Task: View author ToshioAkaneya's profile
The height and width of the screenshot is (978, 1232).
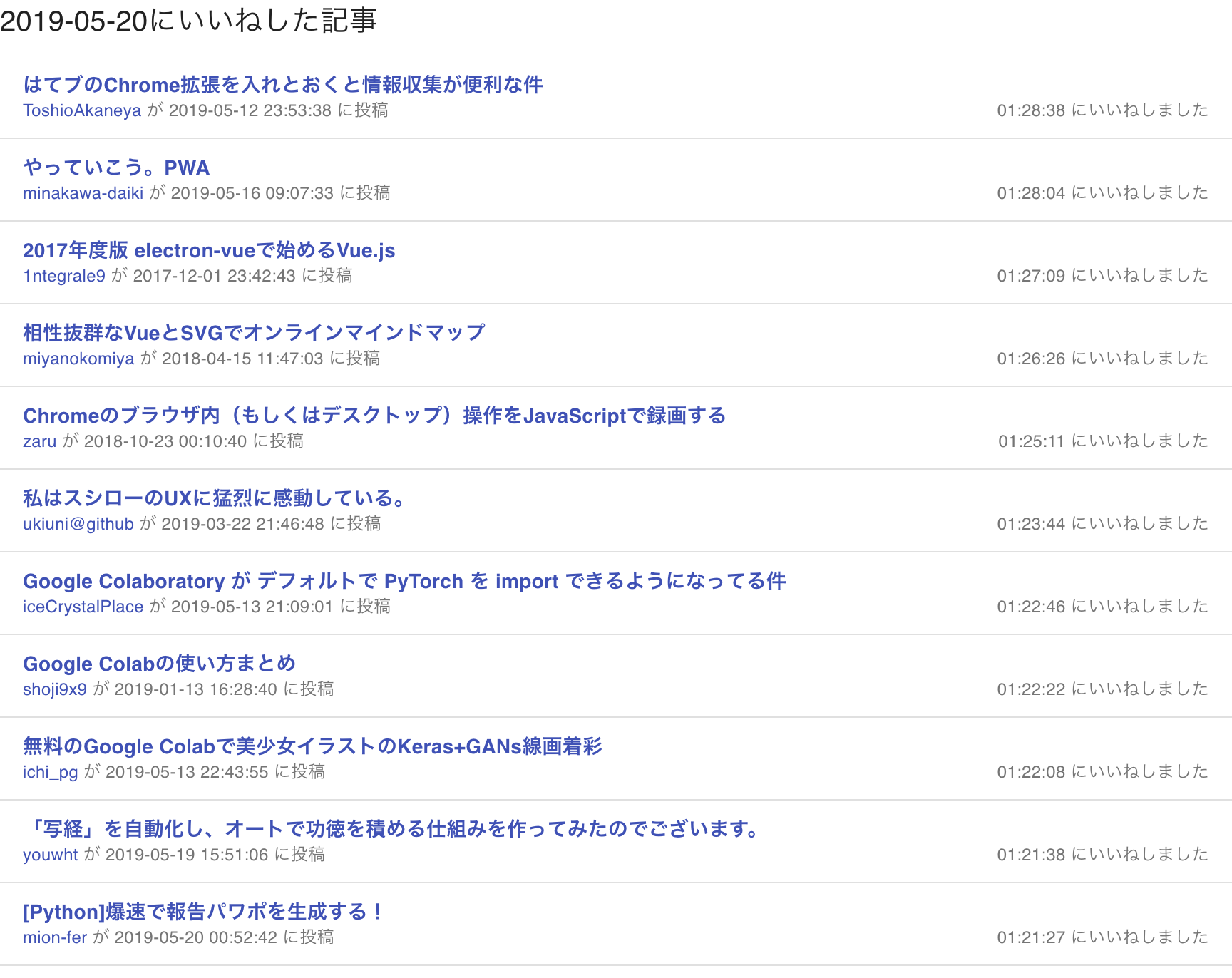Action: [x=82, y=110]
